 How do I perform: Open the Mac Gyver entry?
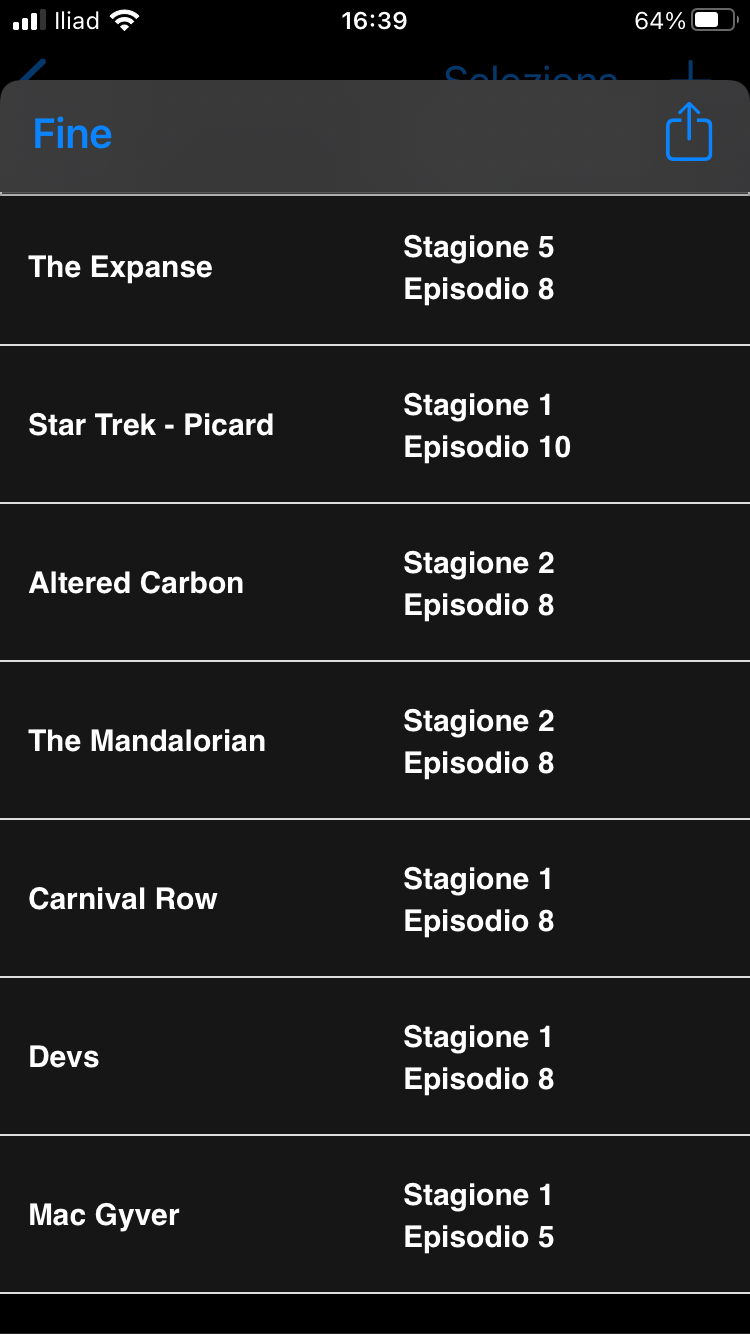(x=374, y=1215)
